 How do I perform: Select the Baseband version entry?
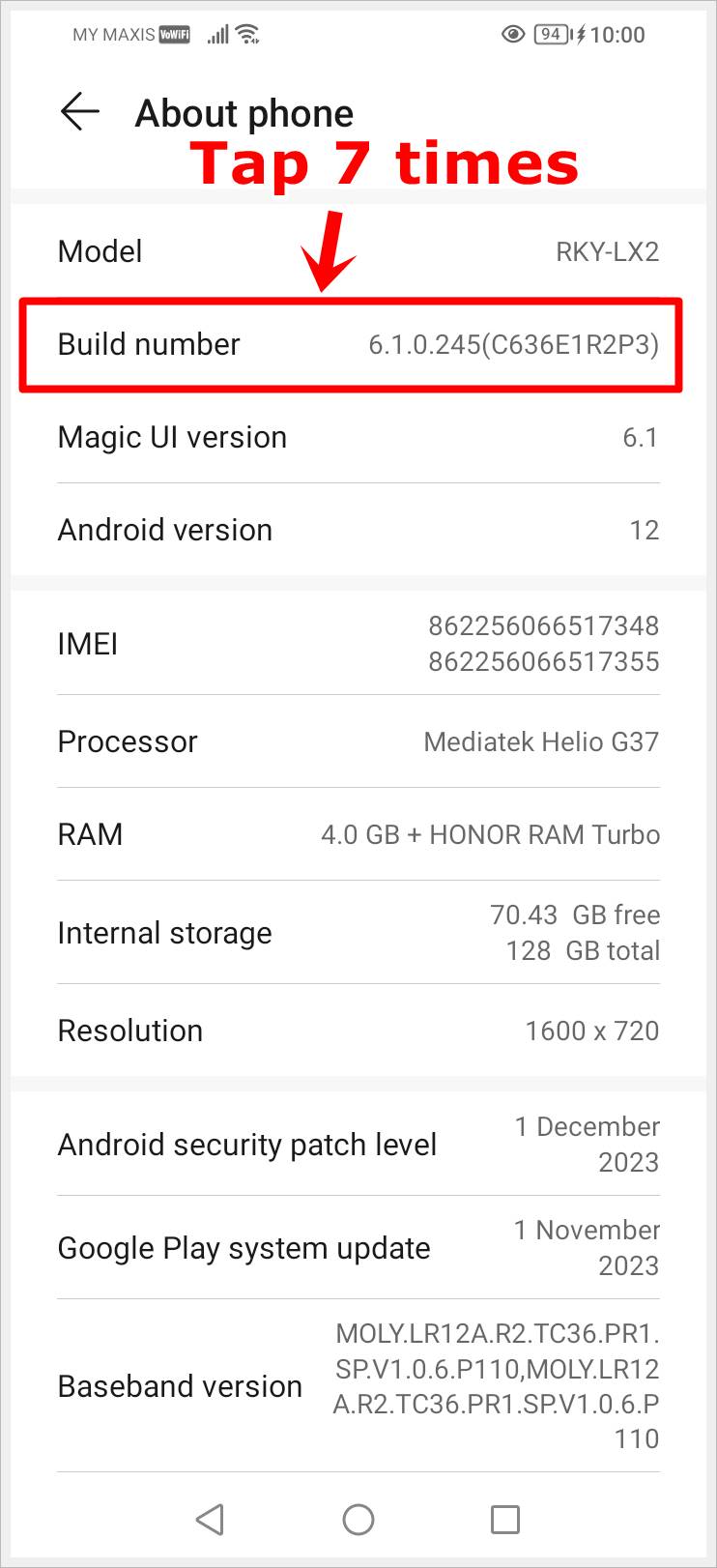(x=358, y=1386)
